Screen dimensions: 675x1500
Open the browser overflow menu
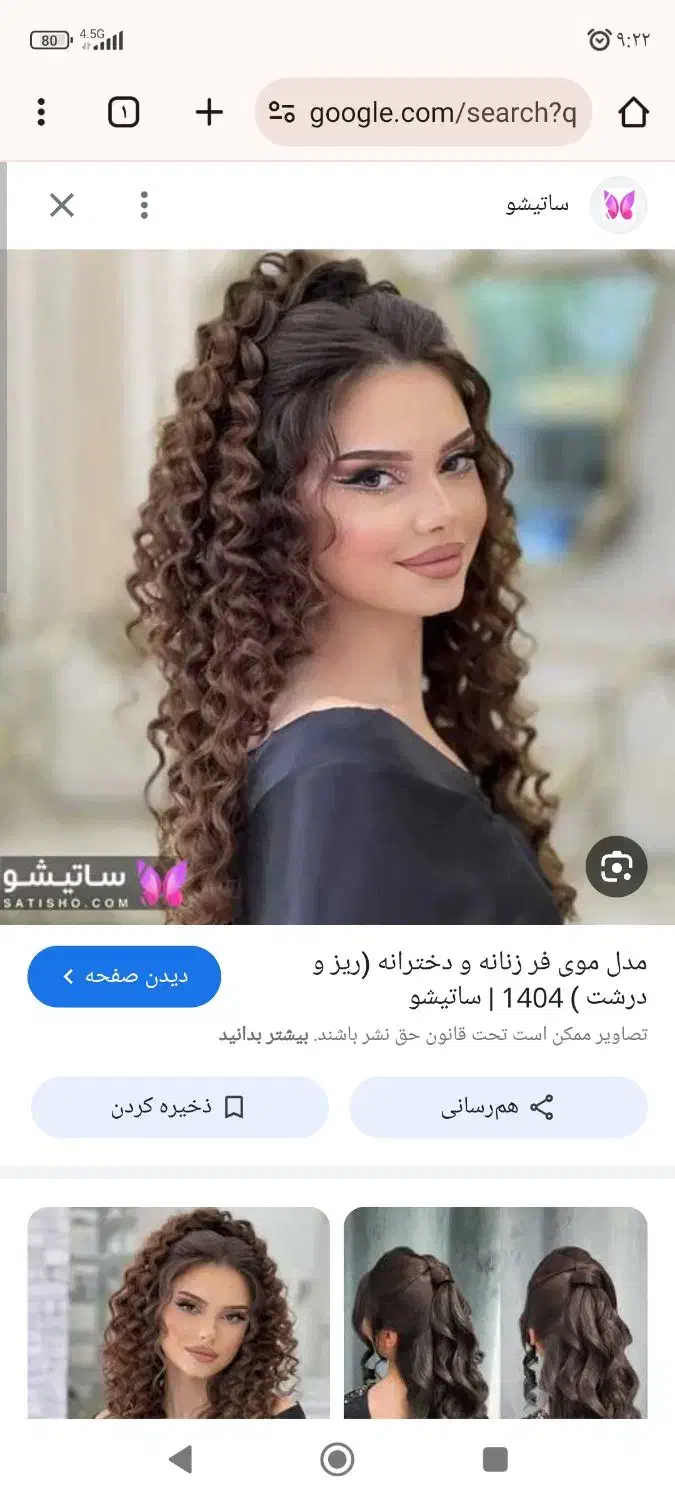click(41, 112)
